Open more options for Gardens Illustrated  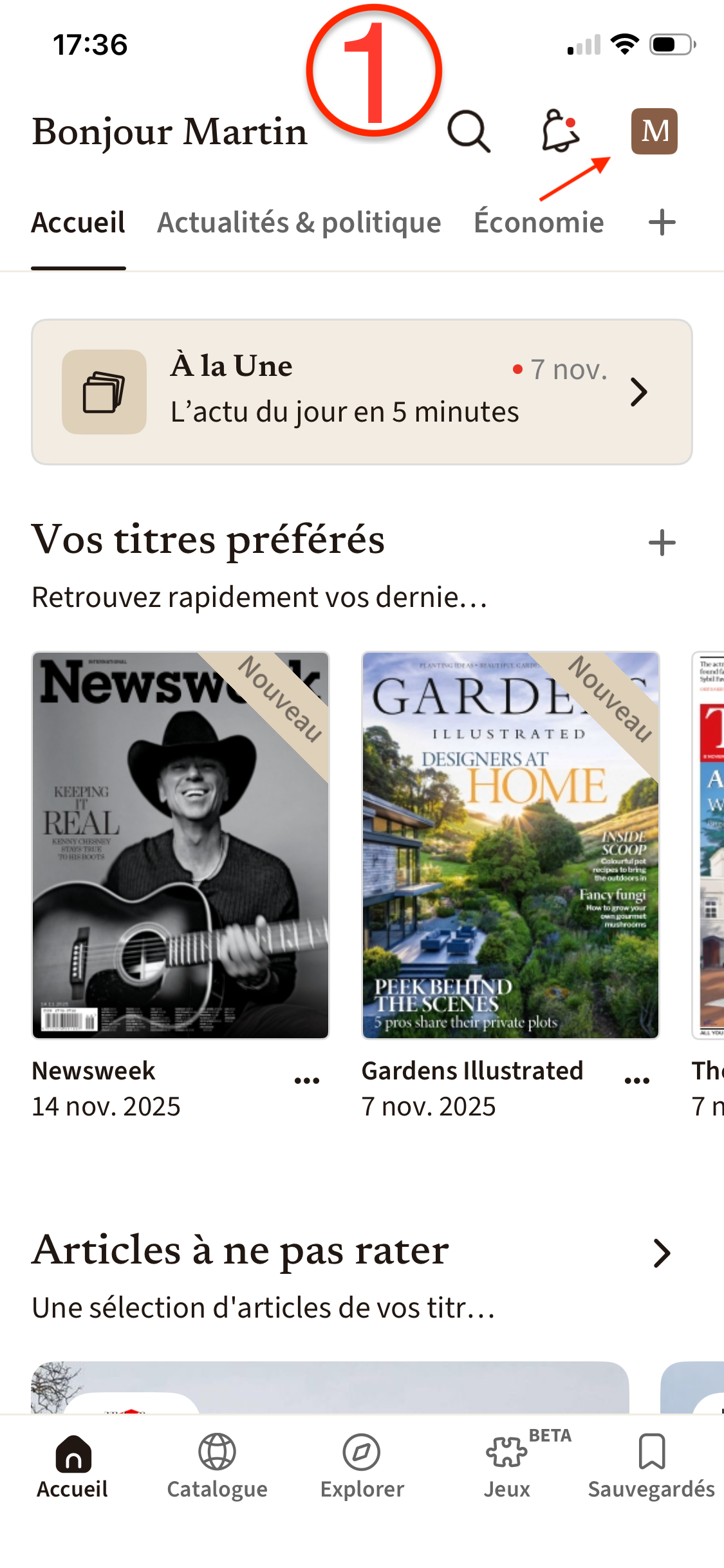637,1081
